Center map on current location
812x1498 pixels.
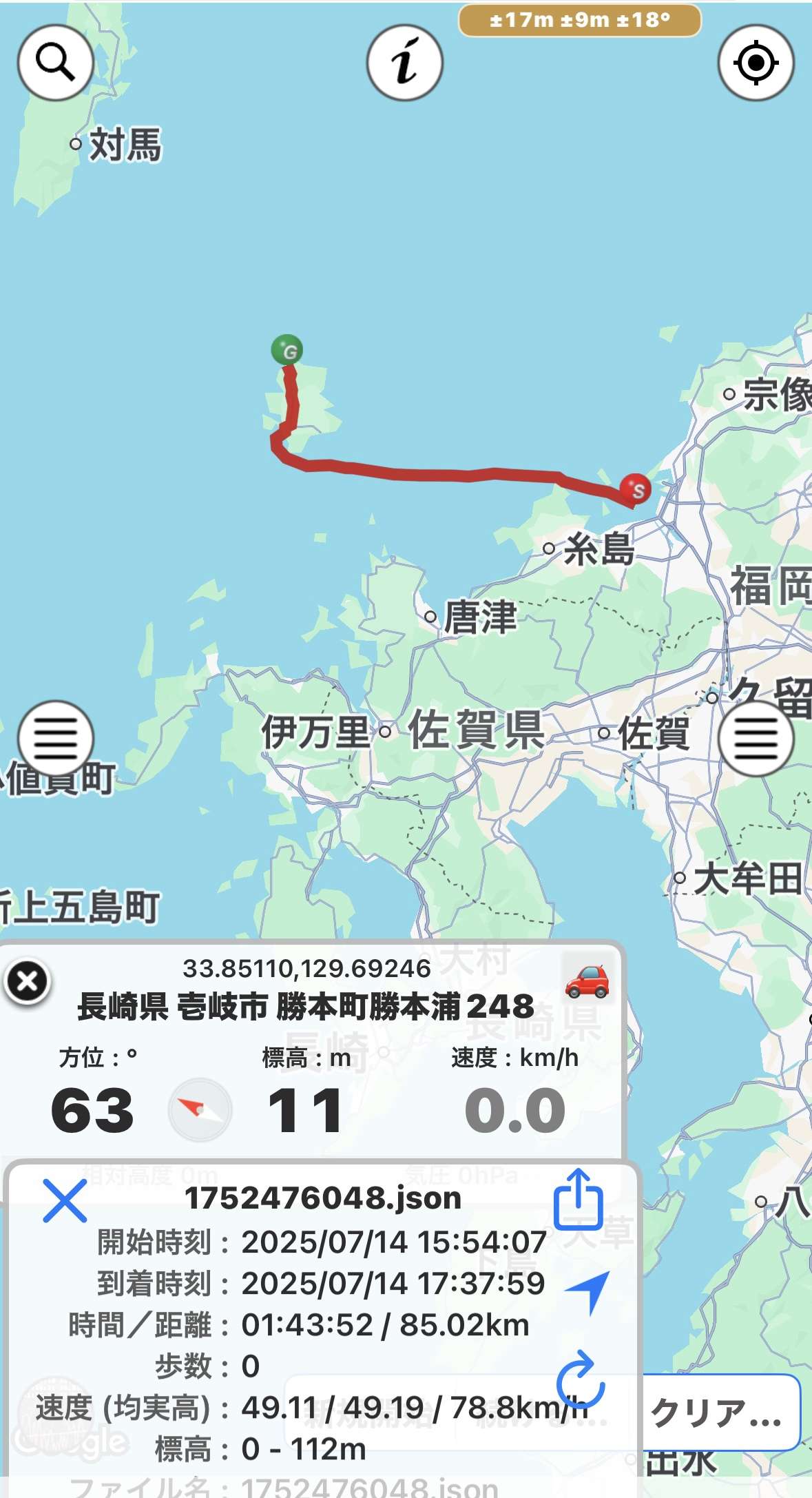[756, 63]
